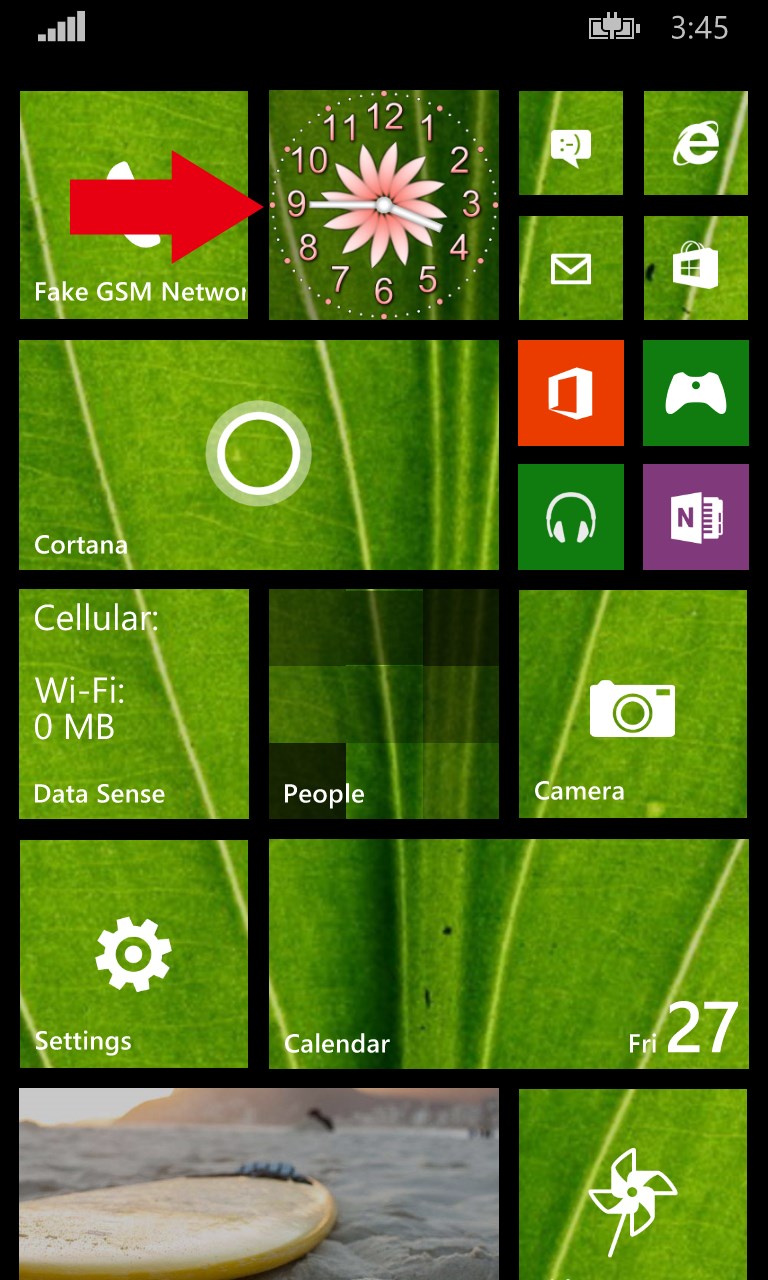Open the Data Sense tile

tap(134, 704)
